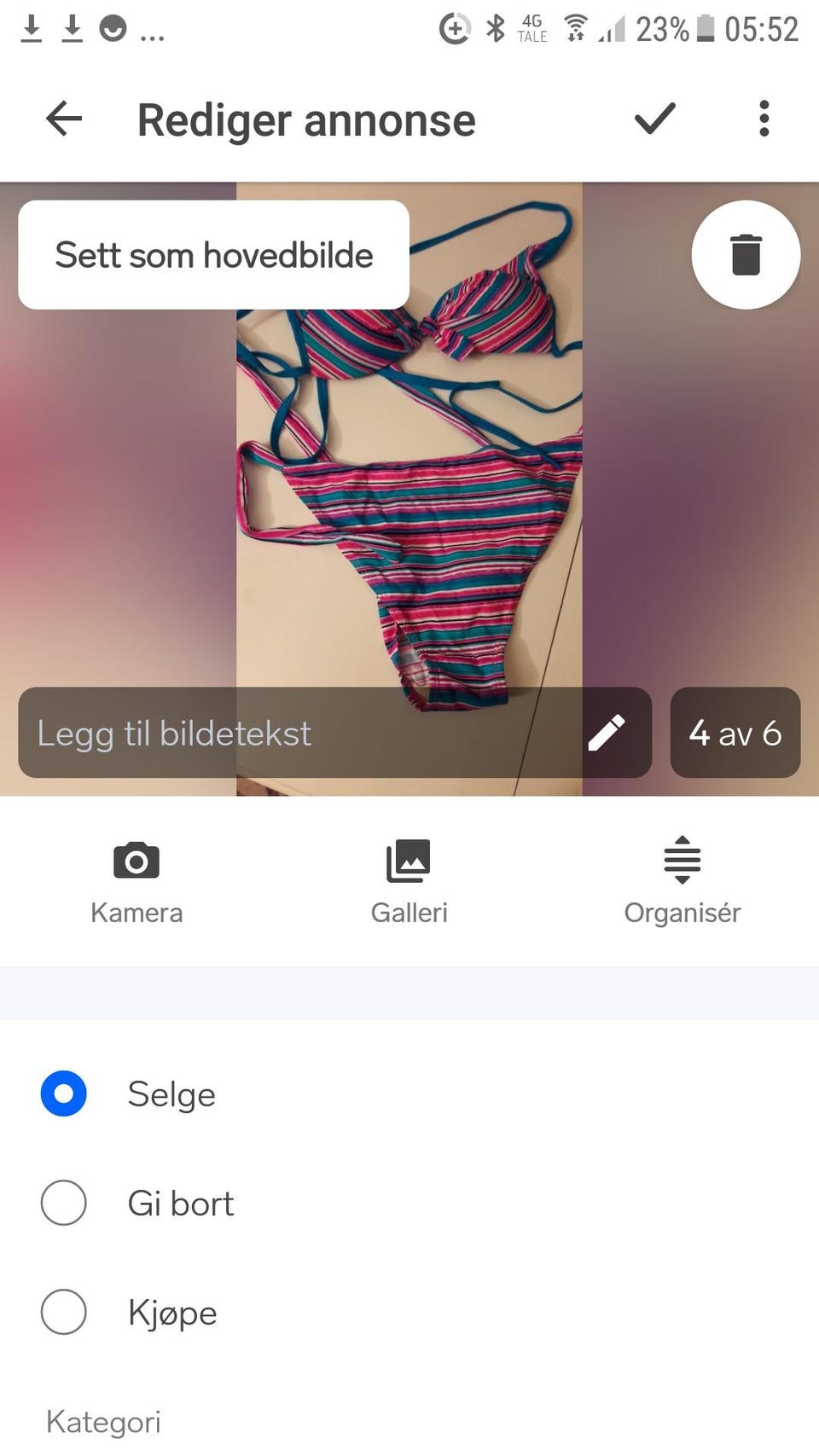The height and width of the screenshot is (1456, 819).
Task: Choose the Gi bort option
Action: click(x=62, y=1204)
